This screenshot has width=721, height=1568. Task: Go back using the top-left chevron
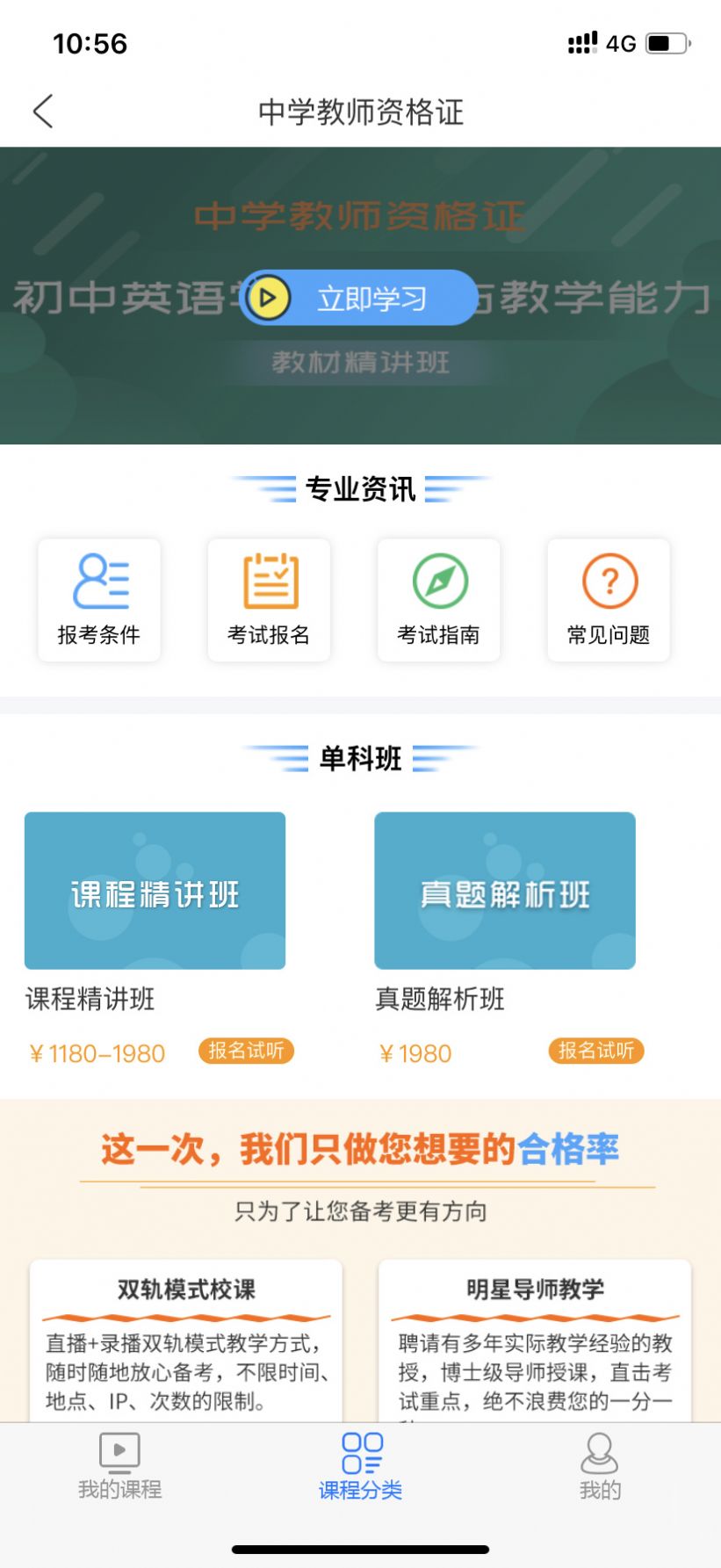click(42, 112)
